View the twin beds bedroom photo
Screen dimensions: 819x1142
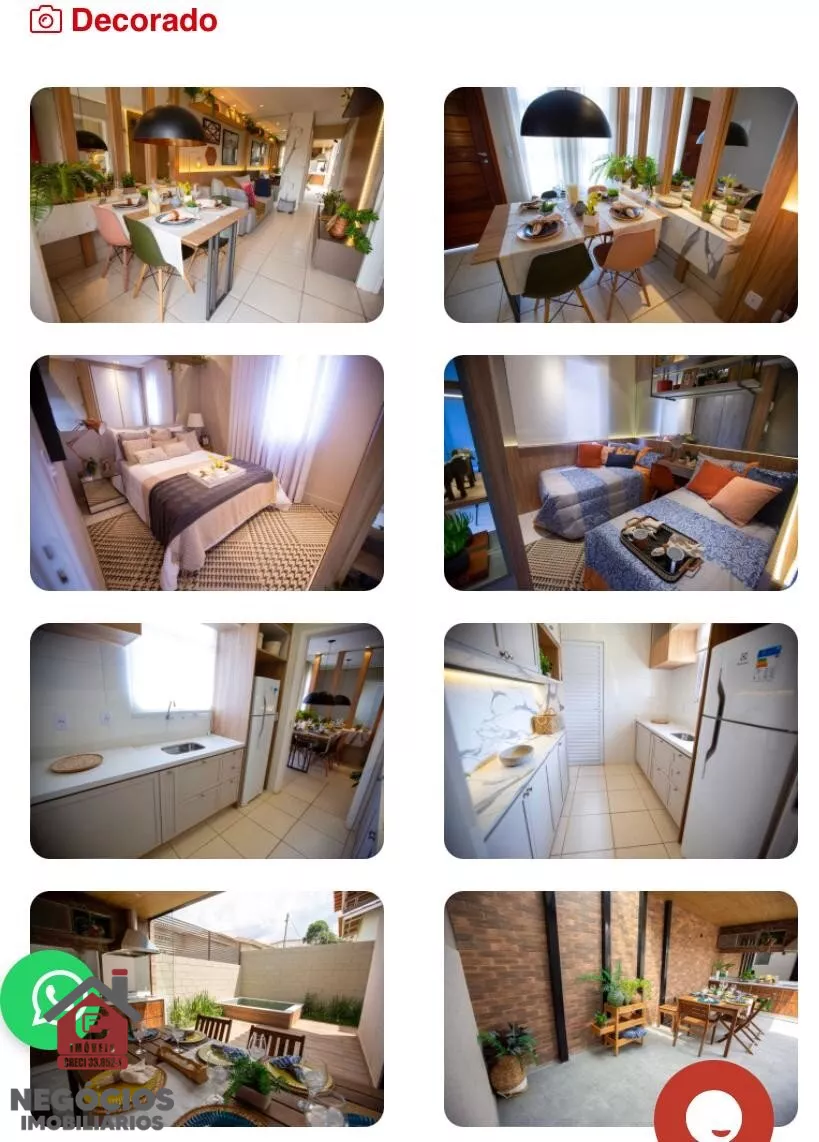click(x=620, y=473)
